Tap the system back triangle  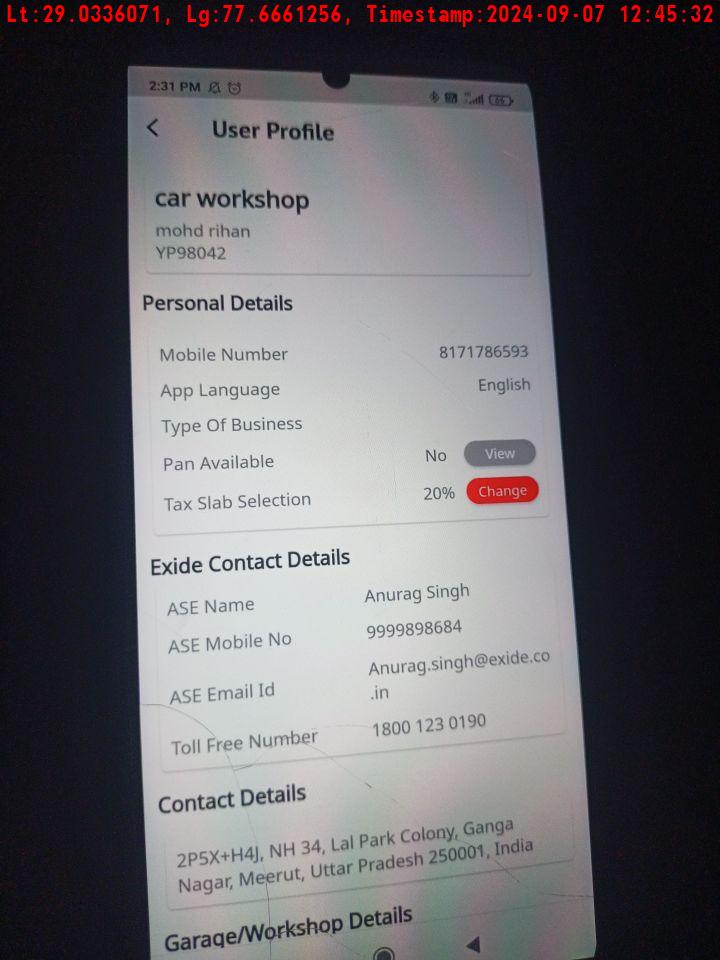(x=473, y=944)
